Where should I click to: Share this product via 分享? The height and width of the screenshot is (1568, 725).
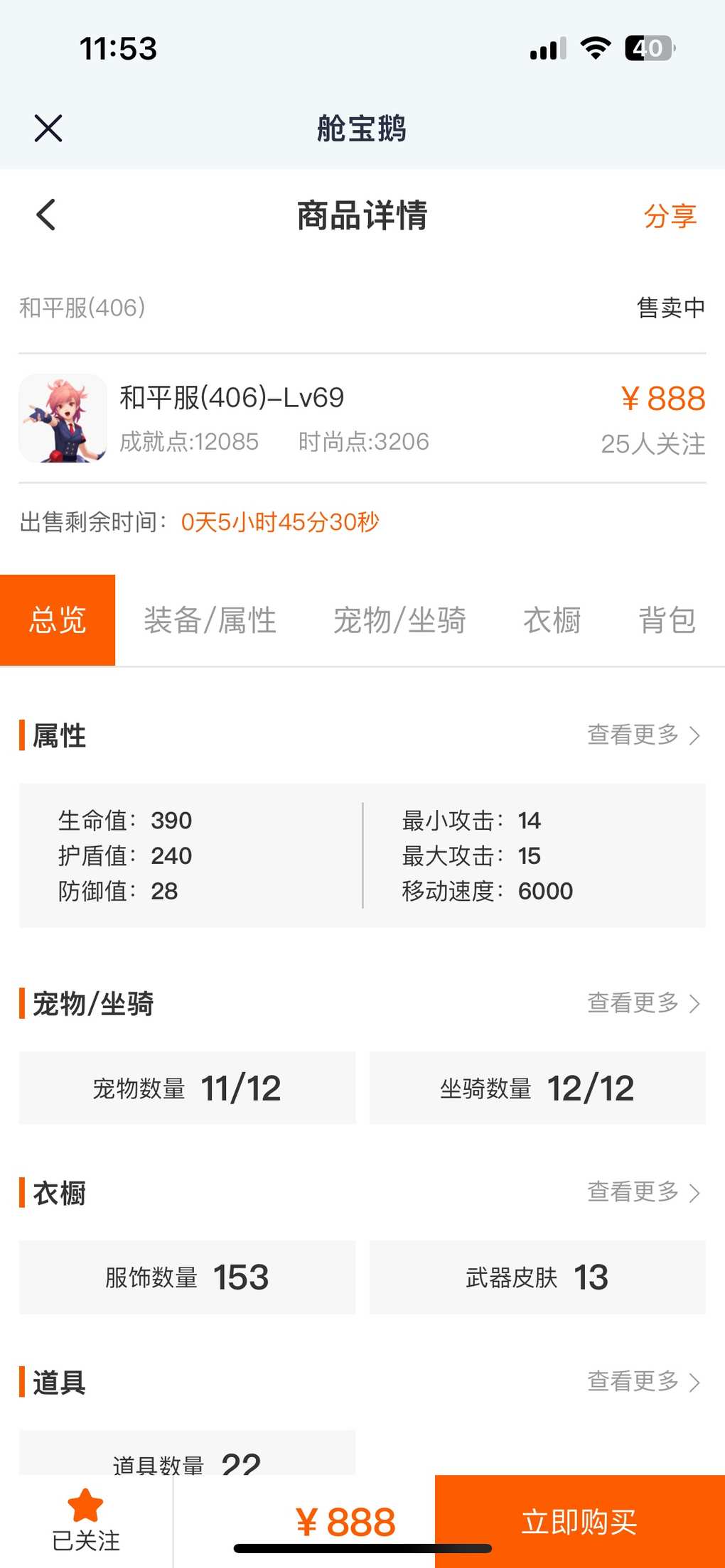pos(670,216)
